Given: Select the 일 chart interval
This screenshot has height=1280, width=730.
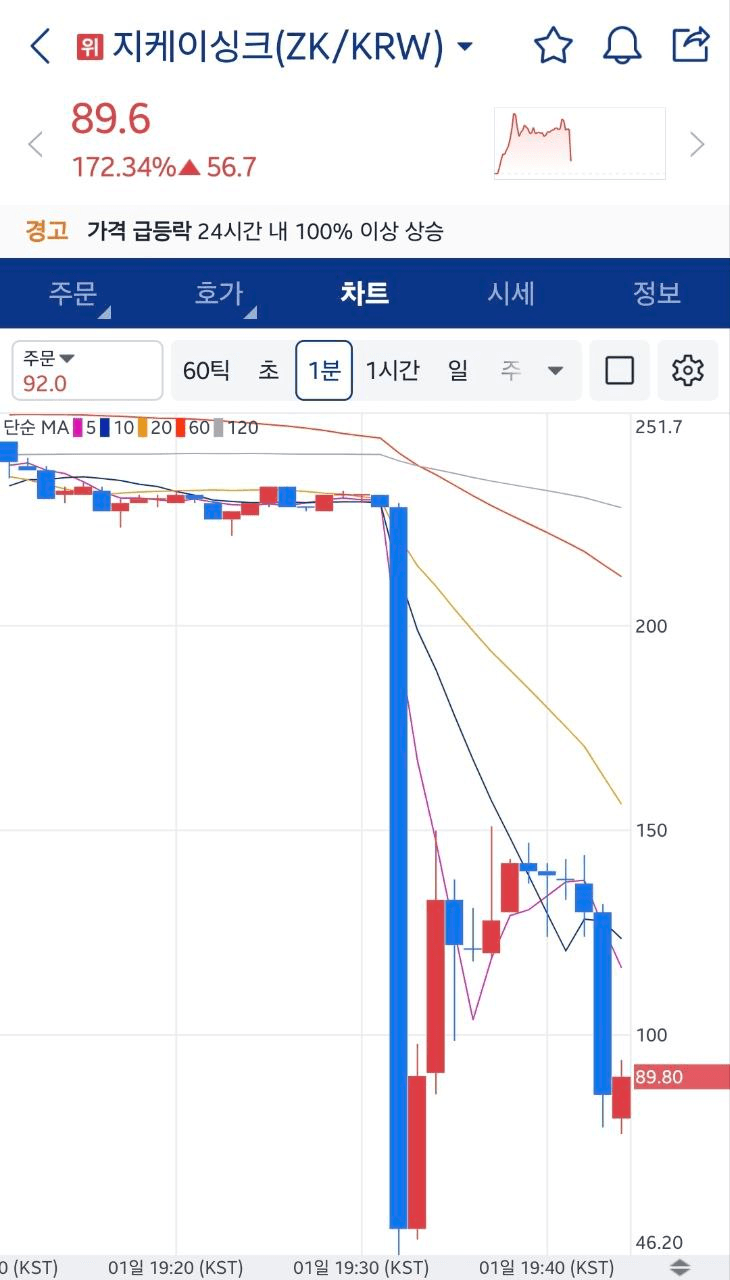Looking at the screenshot, I should [x=458, y=370].
